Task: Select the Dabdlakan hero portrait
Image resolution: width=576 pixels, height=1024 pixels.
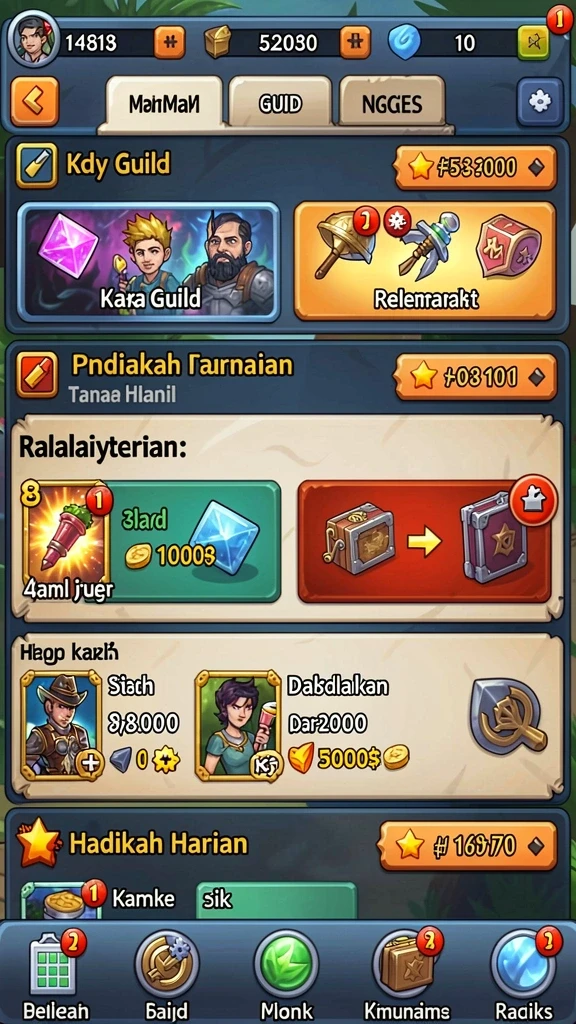Action: tap(238, 724)
